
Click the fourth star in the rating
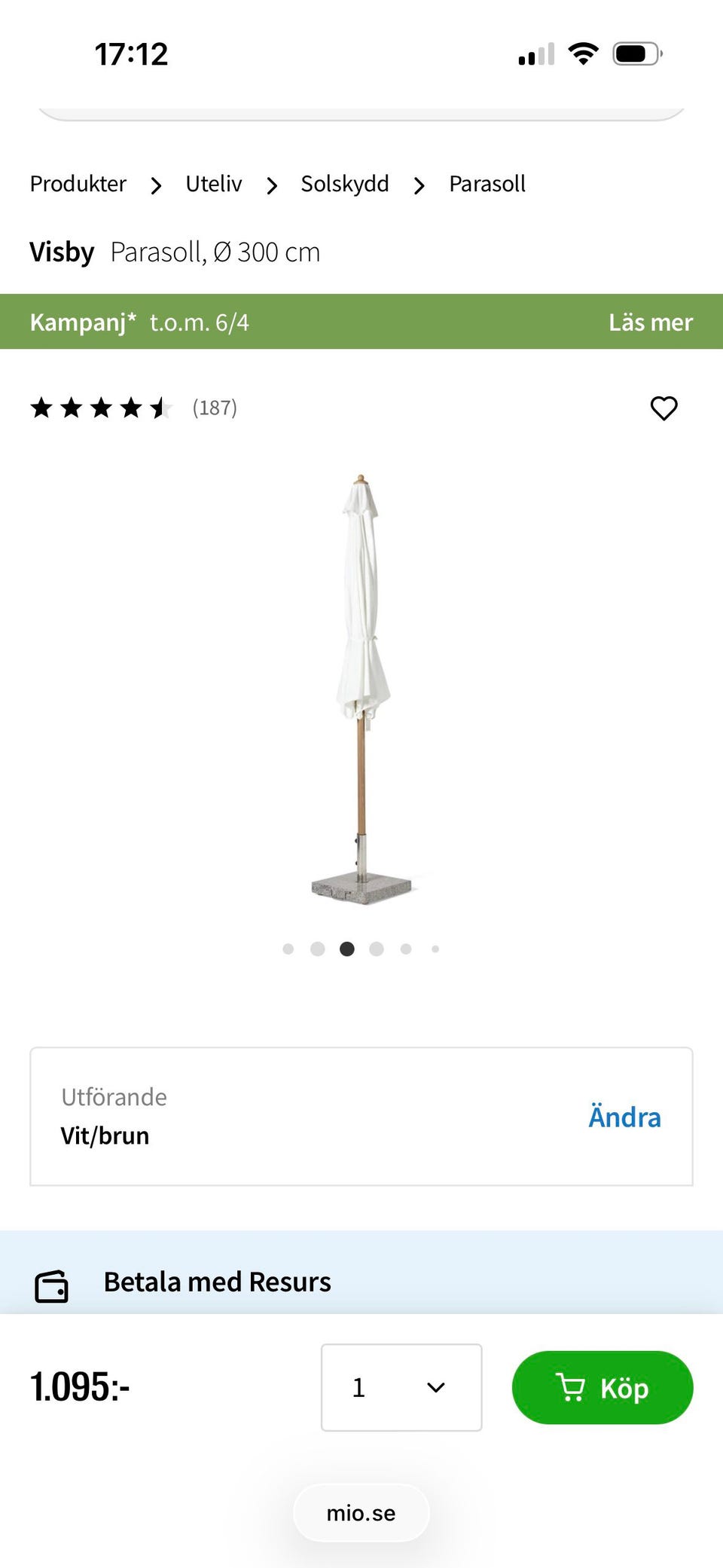[x=133, y=408]
